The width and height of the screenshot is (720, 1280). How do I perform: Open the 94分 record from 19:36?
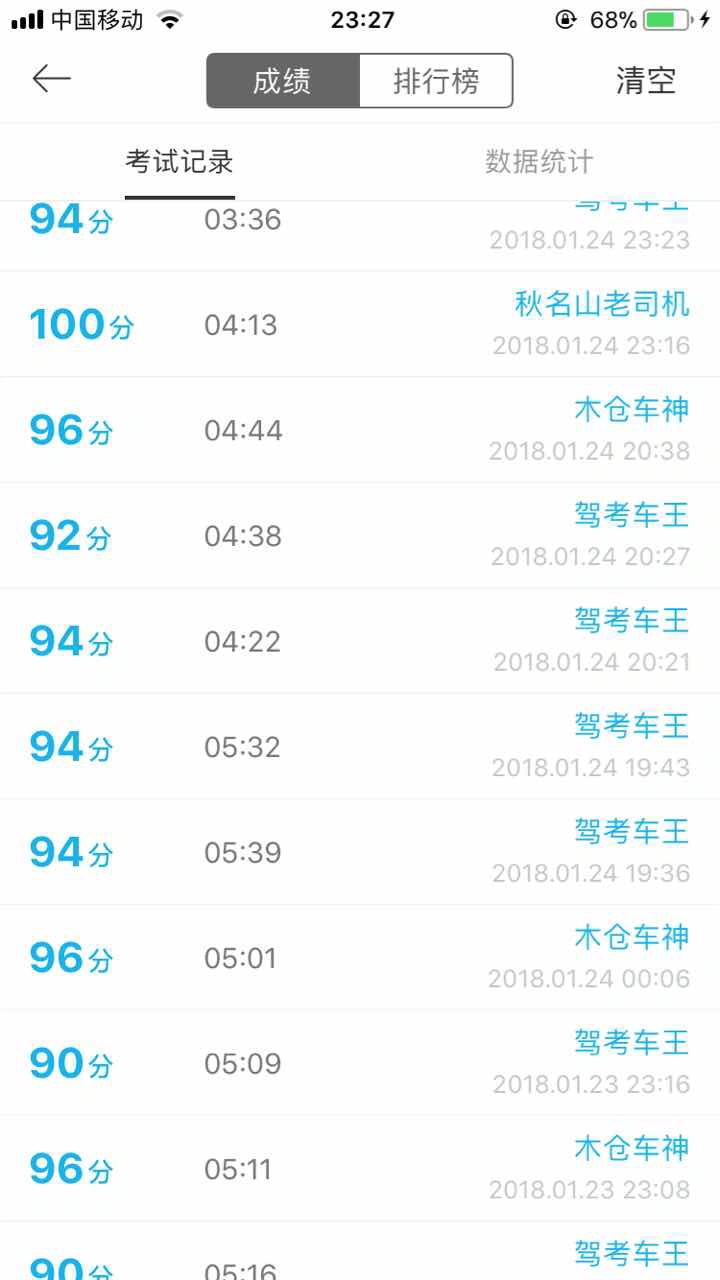[x=360, y=852]
